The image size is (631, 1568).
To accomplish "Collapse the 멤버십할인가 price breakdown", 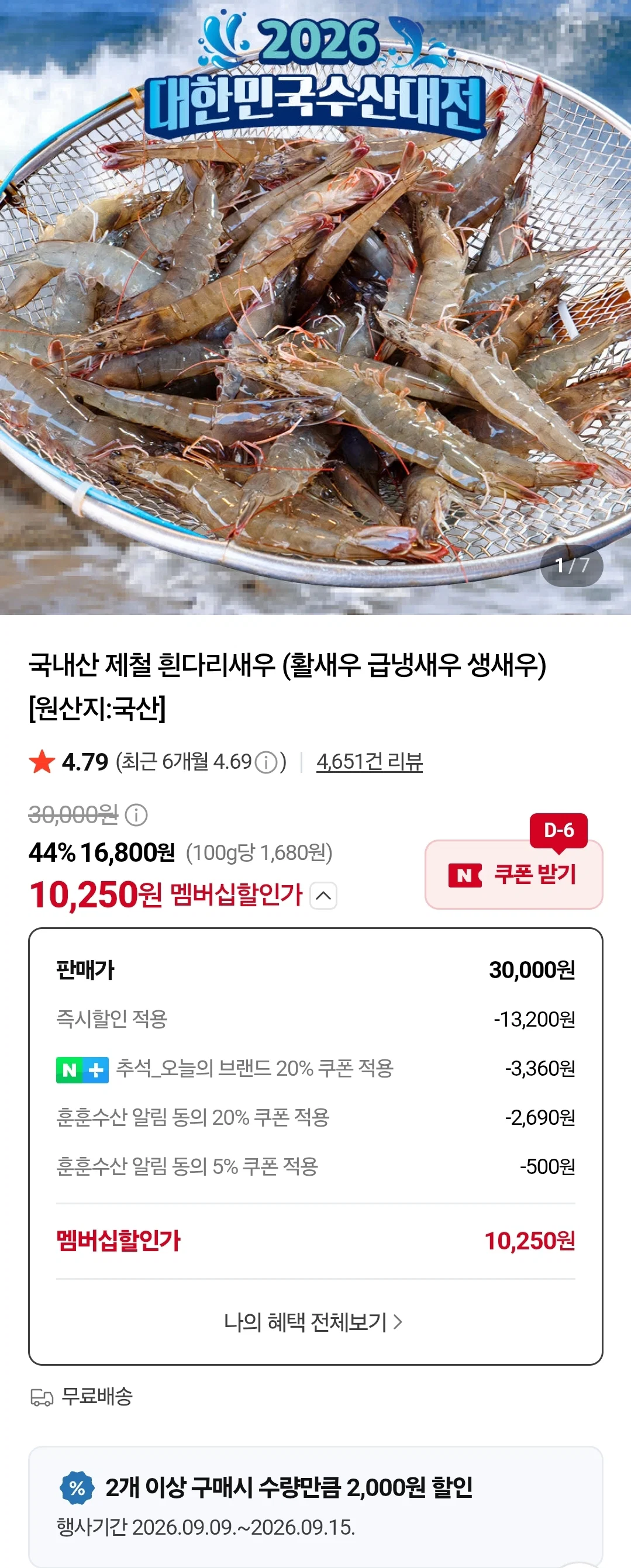I will click(323, 896).
